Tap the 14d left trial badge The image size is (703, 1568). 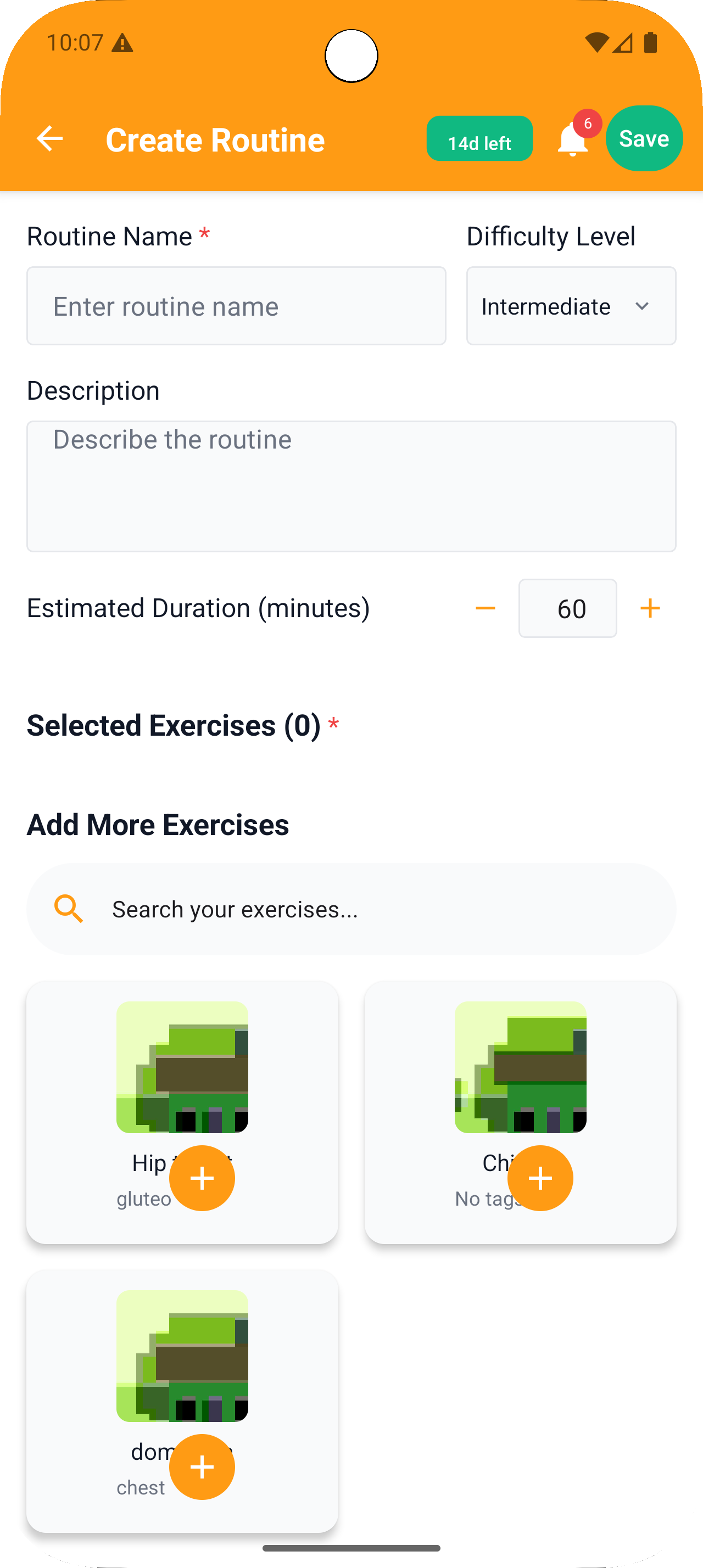tap(479, 139)
